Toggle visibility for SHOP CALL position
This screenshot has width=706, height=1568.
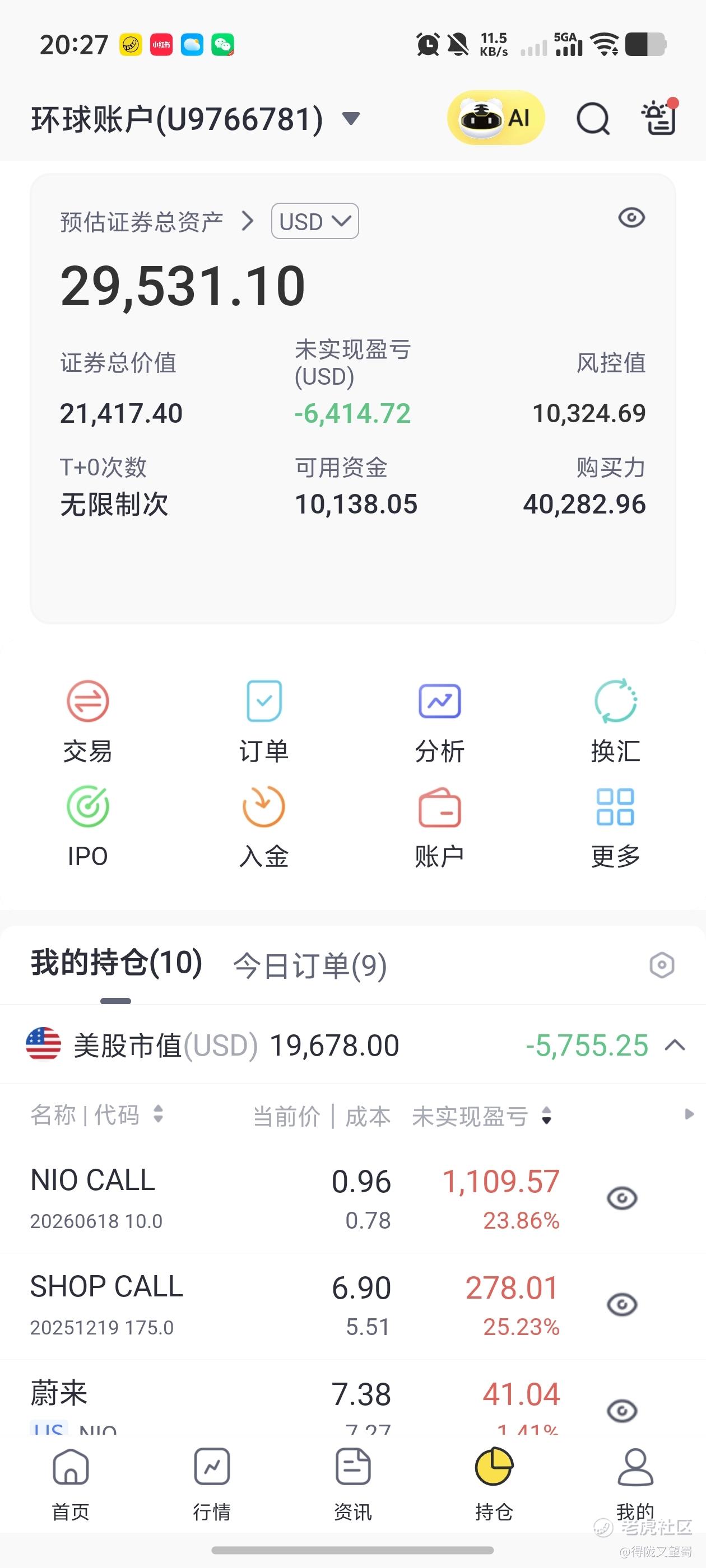(622, 1304)
